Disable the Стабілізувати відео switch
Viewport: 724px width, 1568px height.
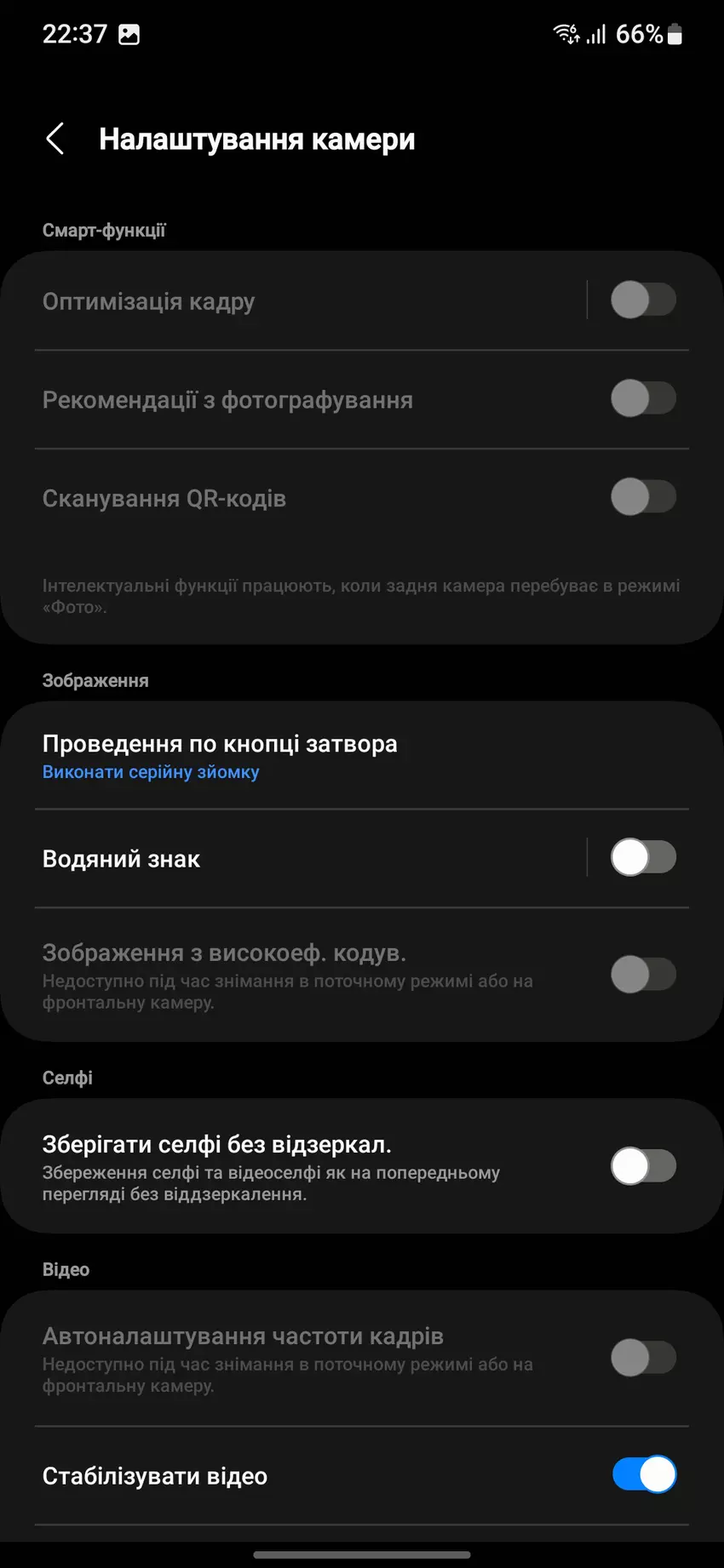(x=643, y=1475)
